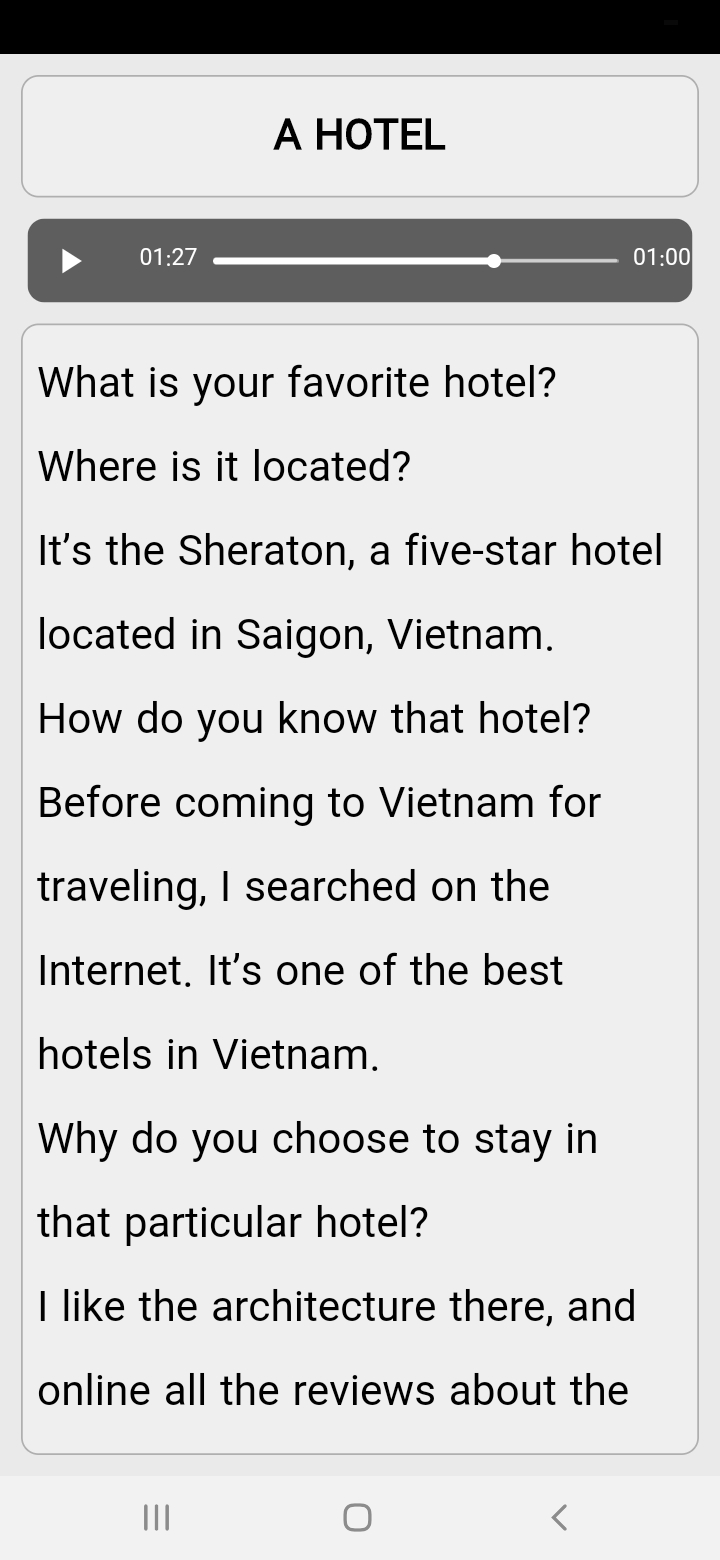Play the A Hotel audio
This screenshot has height=1560, width=720.
coord(71,261)
